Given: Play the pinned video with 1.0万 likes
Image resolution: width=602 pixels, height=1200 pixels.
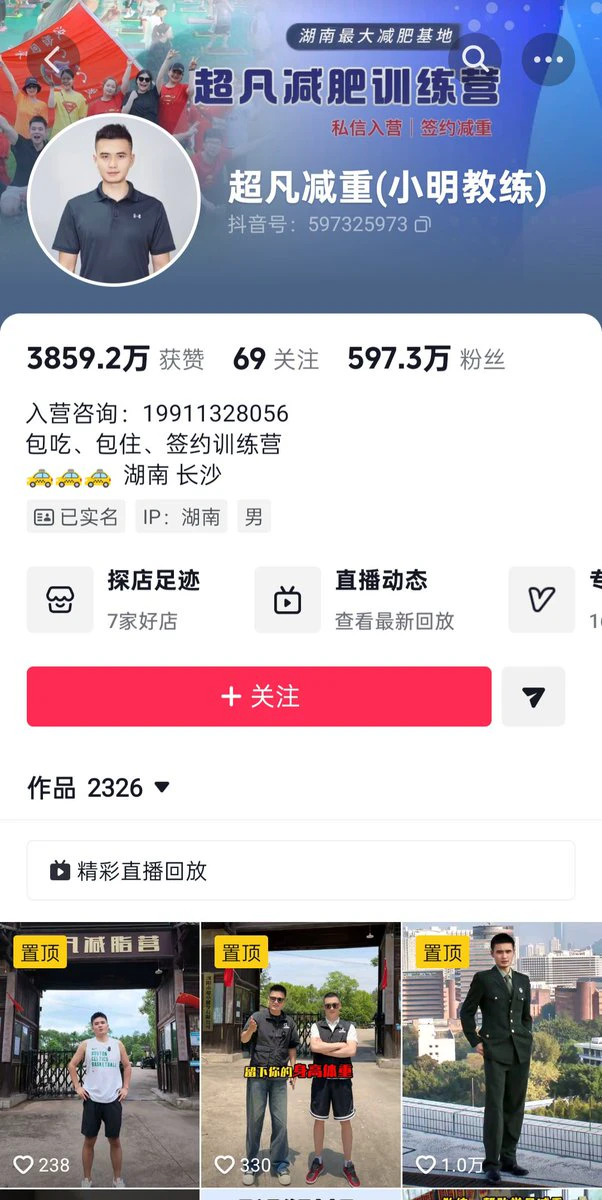Looking at the screenshot, I should [502, 1054].
